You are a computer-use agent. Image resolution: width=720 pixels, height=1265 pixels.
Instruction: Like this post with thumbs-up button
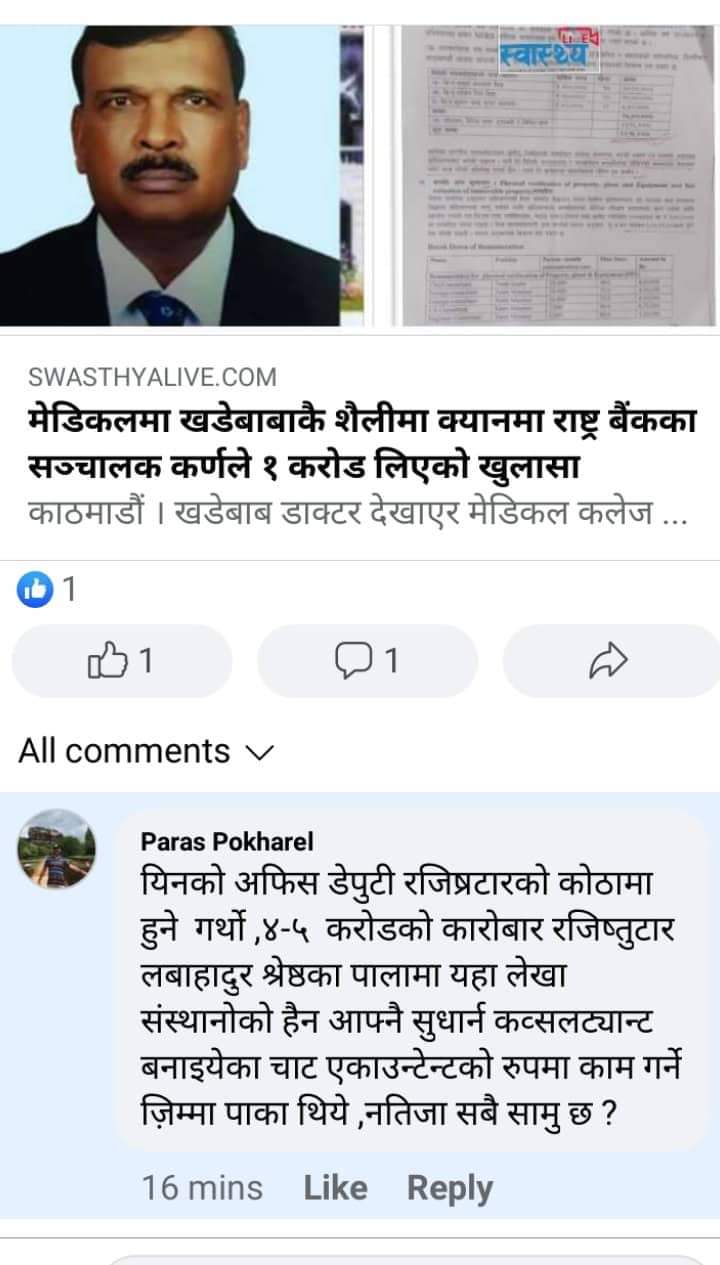point(121,660)
